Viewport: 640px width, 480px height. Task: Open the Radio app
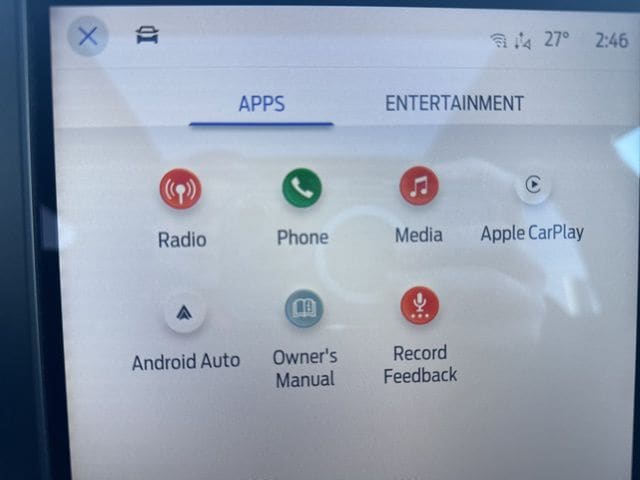tap(181, 190)
